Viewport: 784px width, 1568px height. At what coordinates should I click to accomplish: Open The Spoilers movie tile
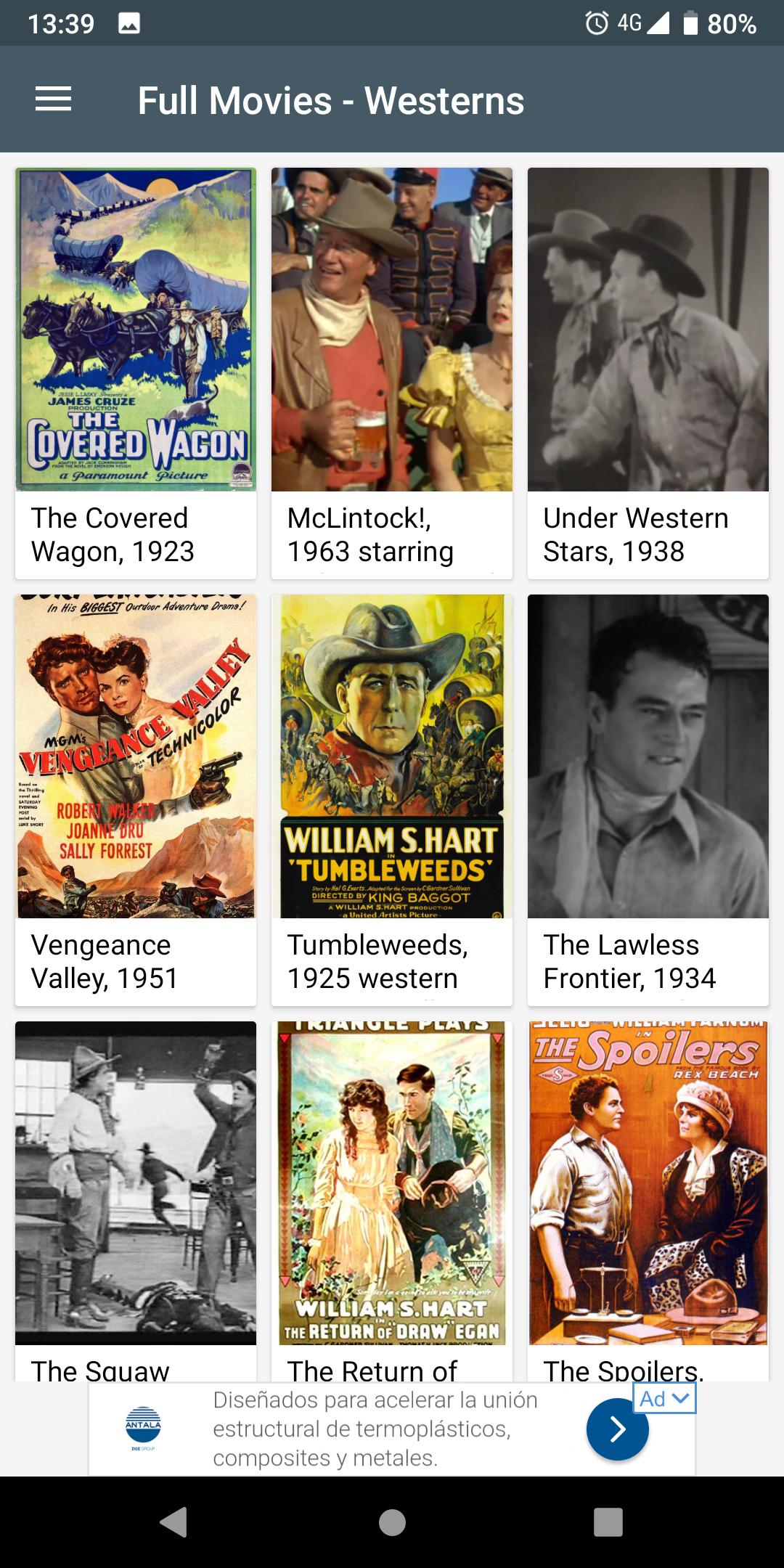[648, 1198]
